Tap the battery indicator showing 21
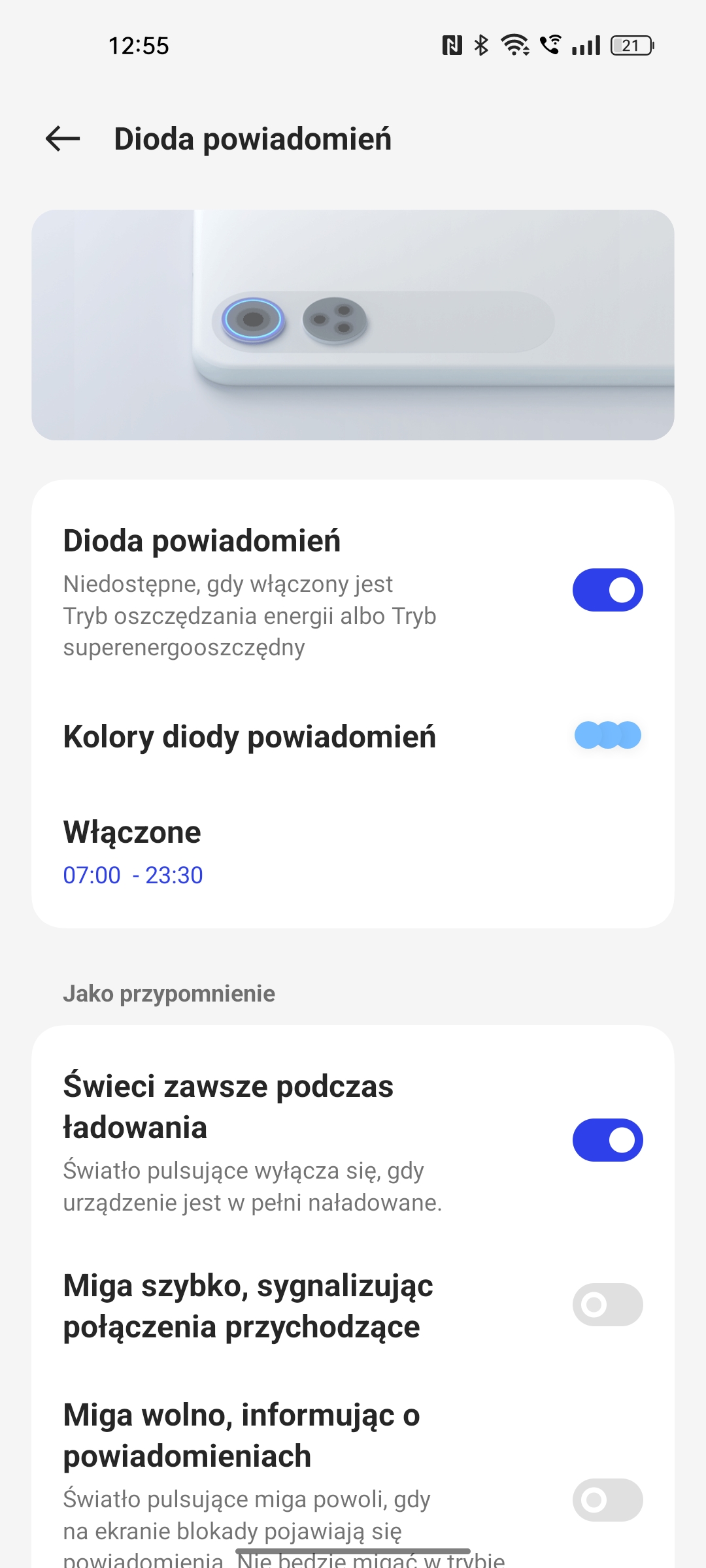 click(x=631, y=46)
